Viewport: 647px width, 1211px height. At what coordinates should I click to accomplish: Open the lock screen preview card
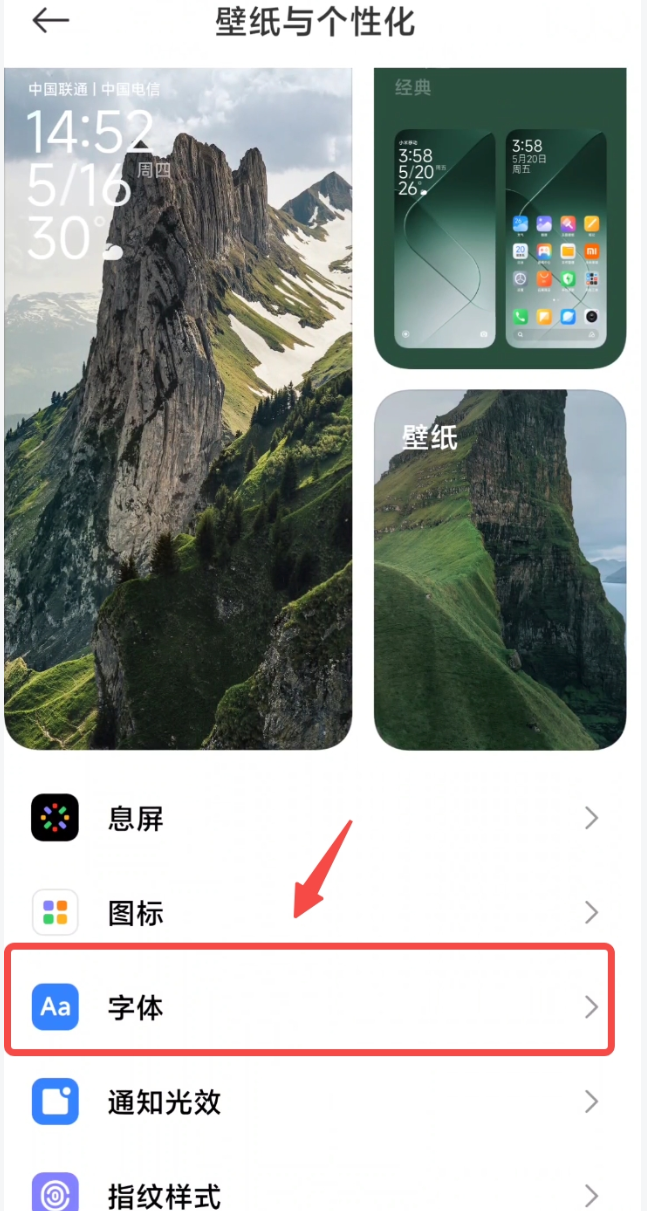[x=178, y=408]
